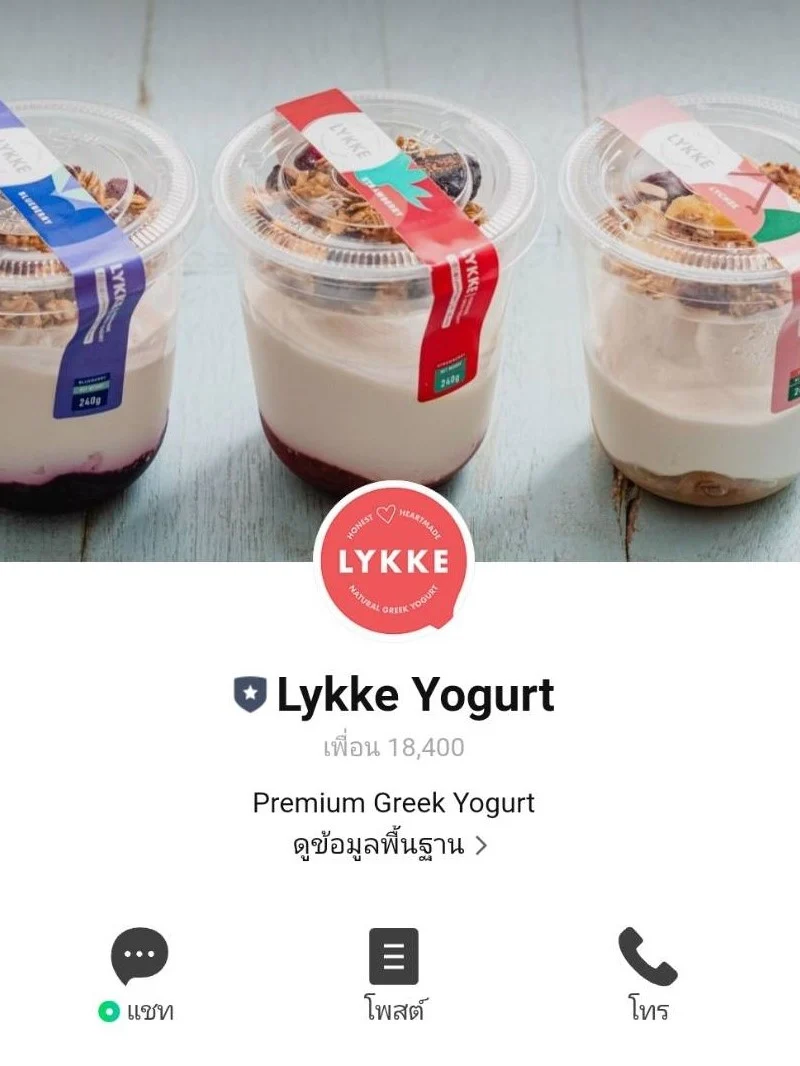
Task: Open basic info link ดูข้อมูลพื้นฐาน
Action: click(x=390, y=845)
